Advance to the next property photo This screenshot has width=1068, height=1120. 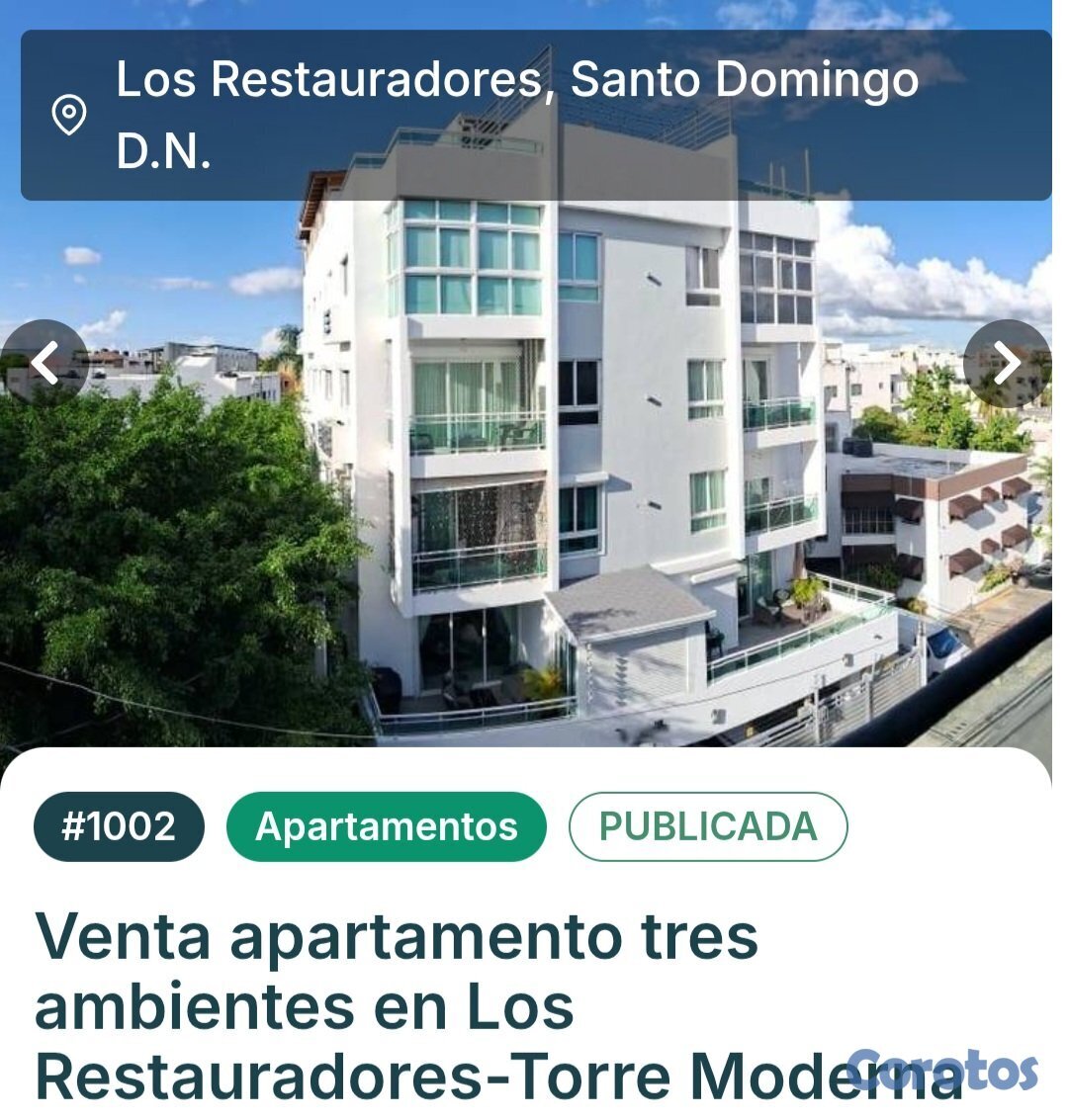pyautogui.click(x=1006, y=363)
